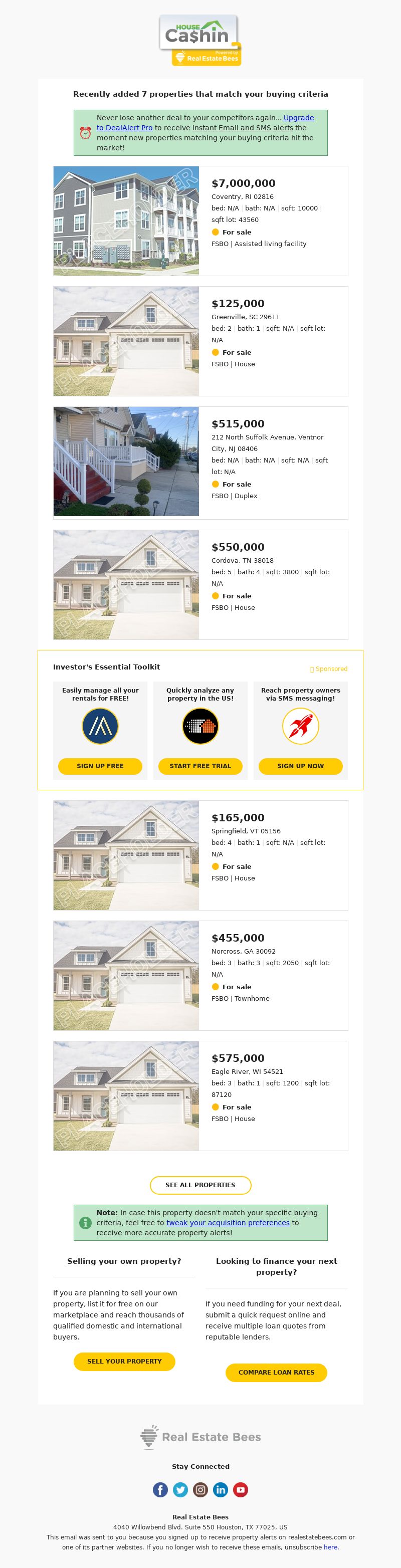Open the Cordova, TN house listing
This screenshot has height=1568, width=401.
[237, 547]
